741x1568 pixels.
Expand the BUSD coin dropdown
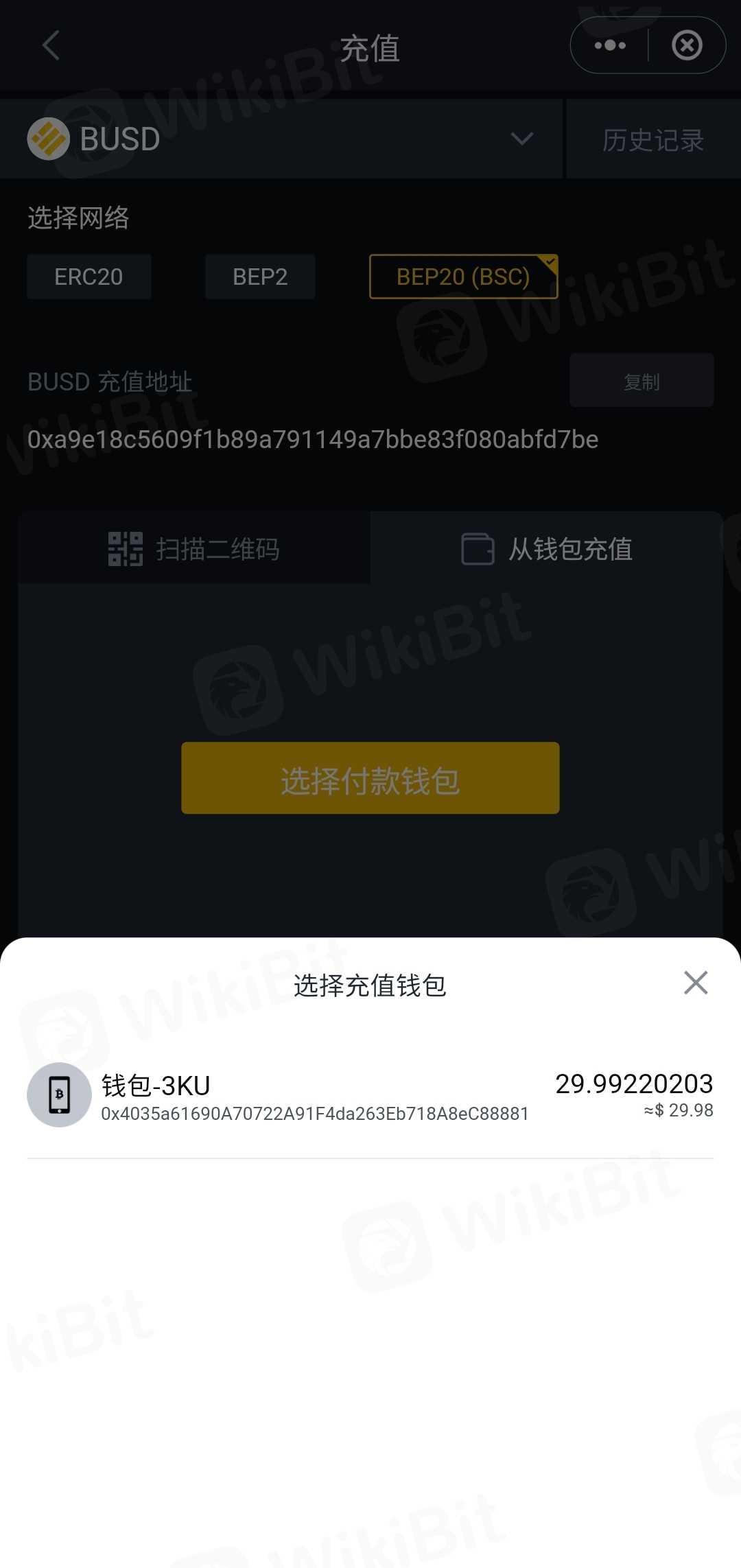(x=521, y=139)
